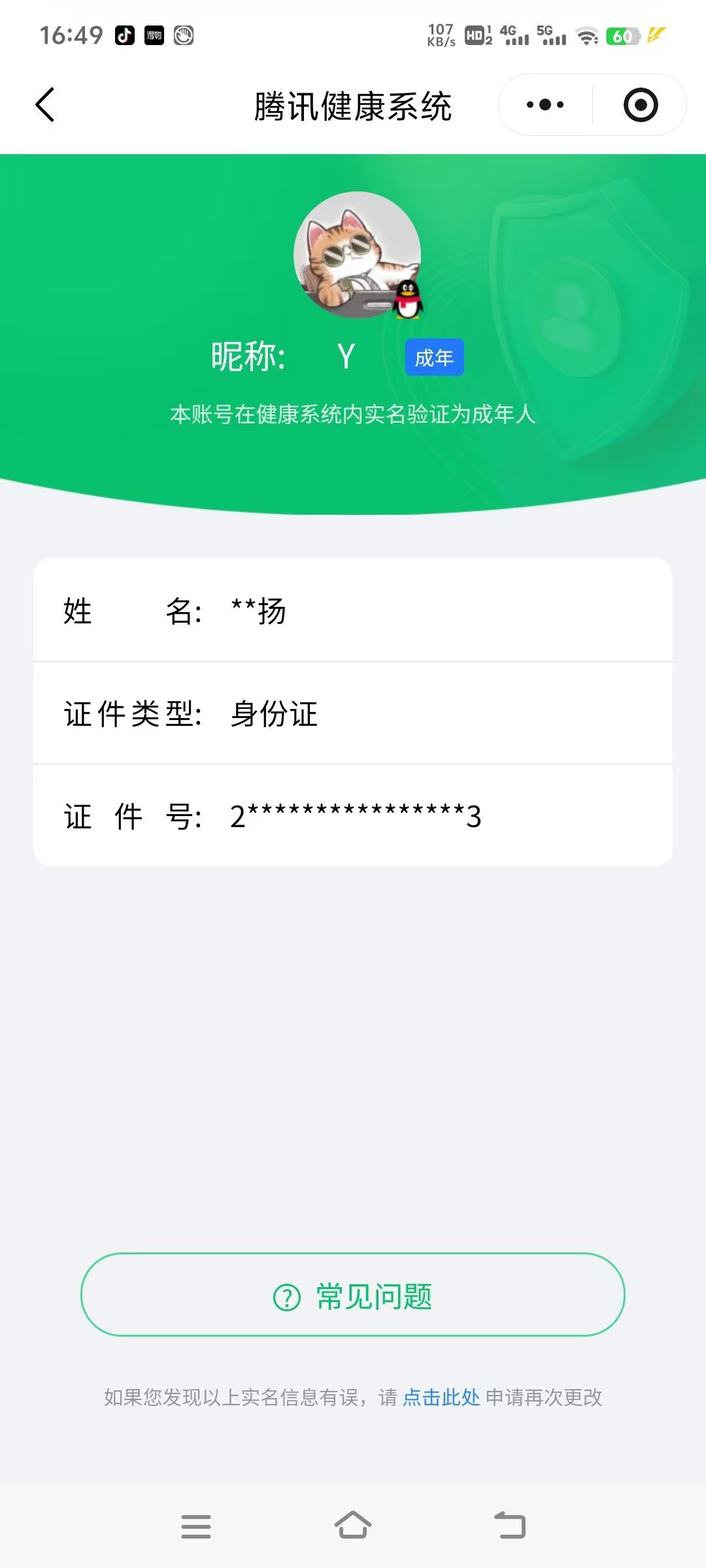Go back using the header arrow
Image resolution: width=706 pixels, height=1568 pixels.
coord(45,105)
